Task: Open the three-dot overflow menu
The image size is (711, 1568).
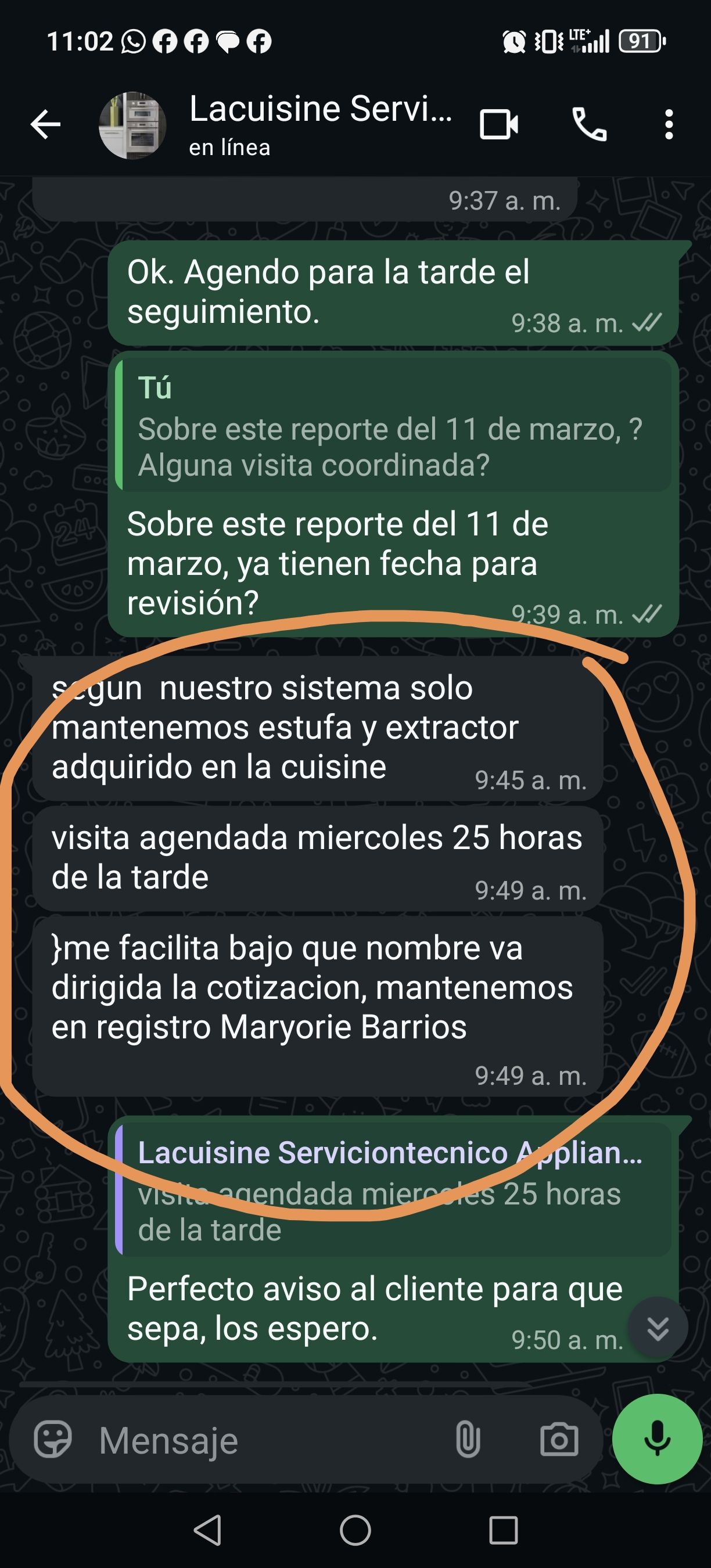Action: 669,125
